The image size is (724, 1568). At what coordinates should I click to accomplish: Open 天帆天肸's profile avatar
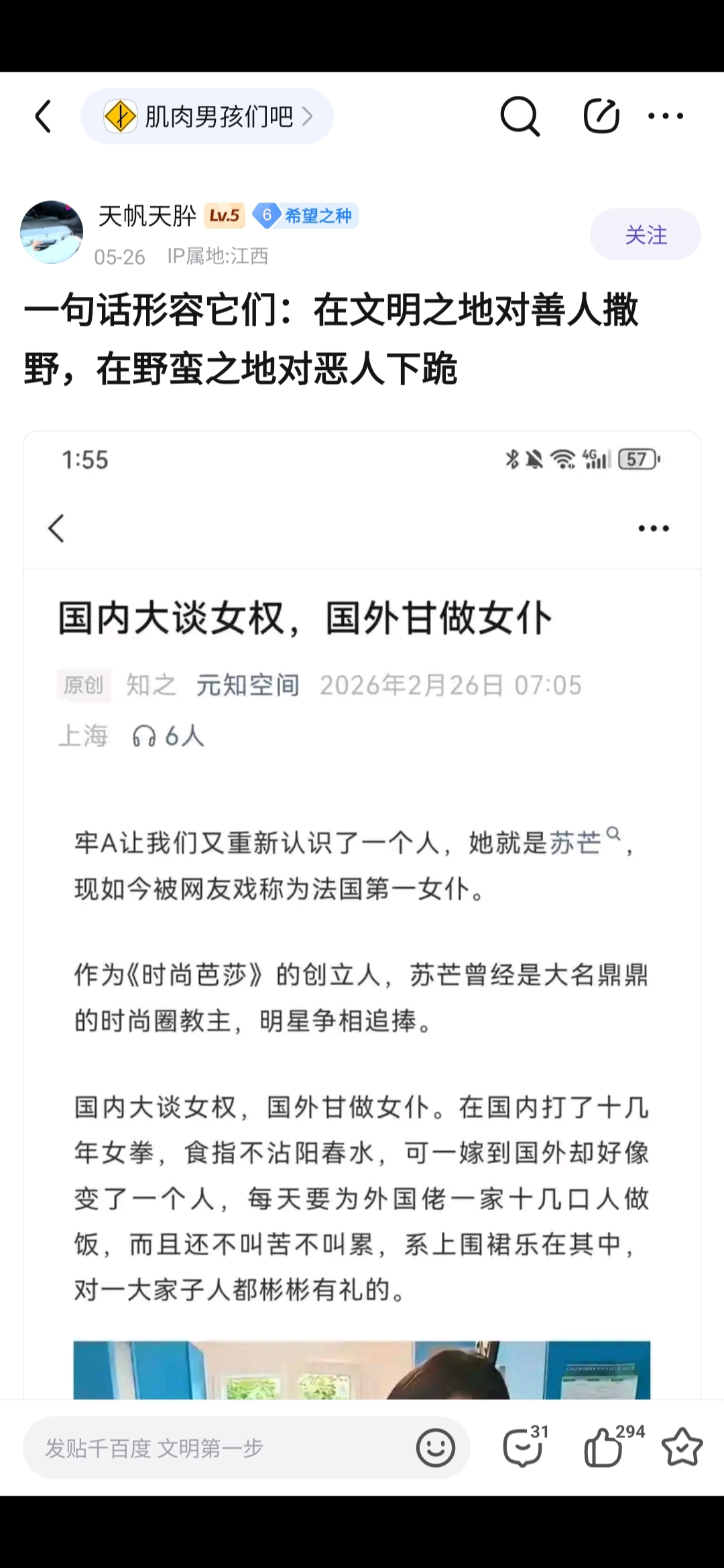click(52, 232)
